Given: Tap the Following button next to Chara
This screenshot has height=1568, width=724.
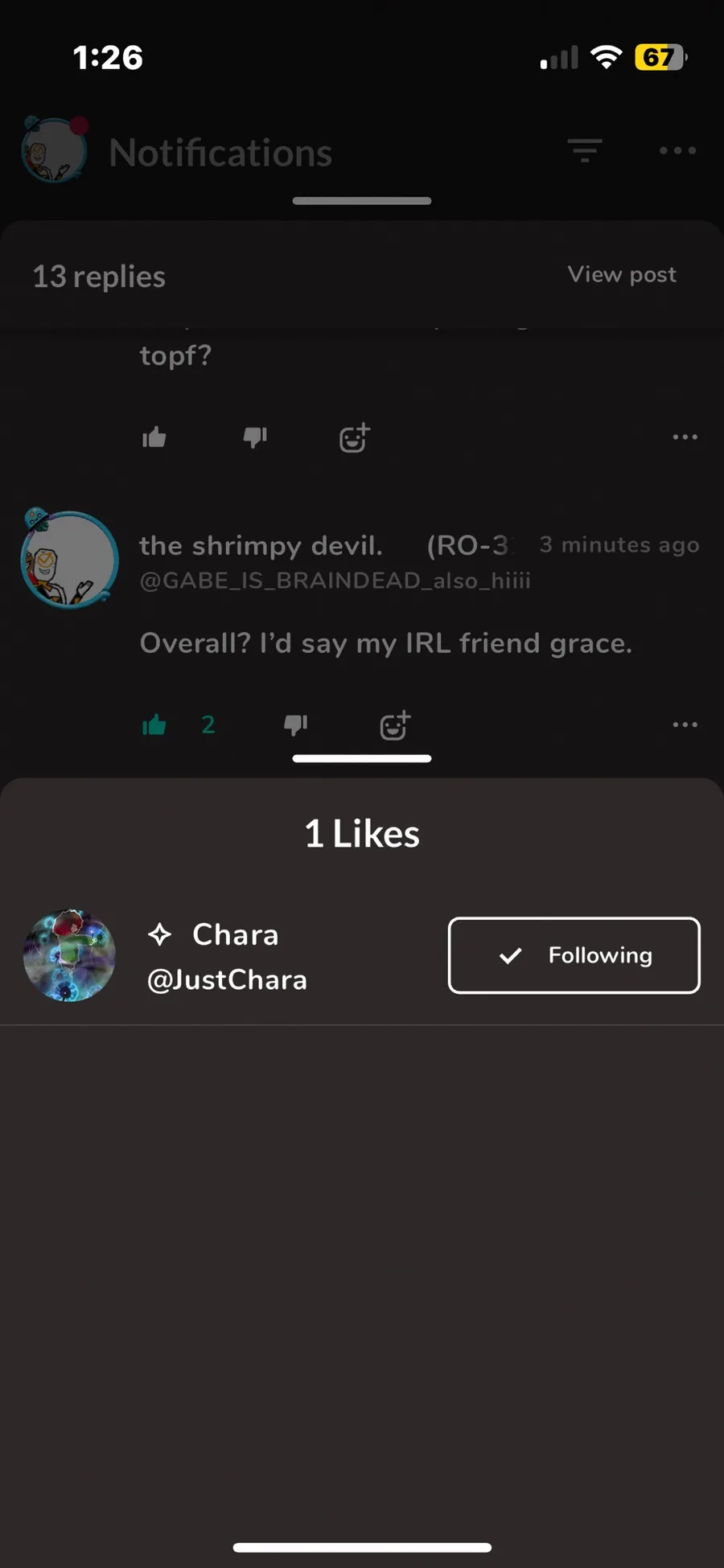Looking at the screenshot, I should [x=574, y=955].
